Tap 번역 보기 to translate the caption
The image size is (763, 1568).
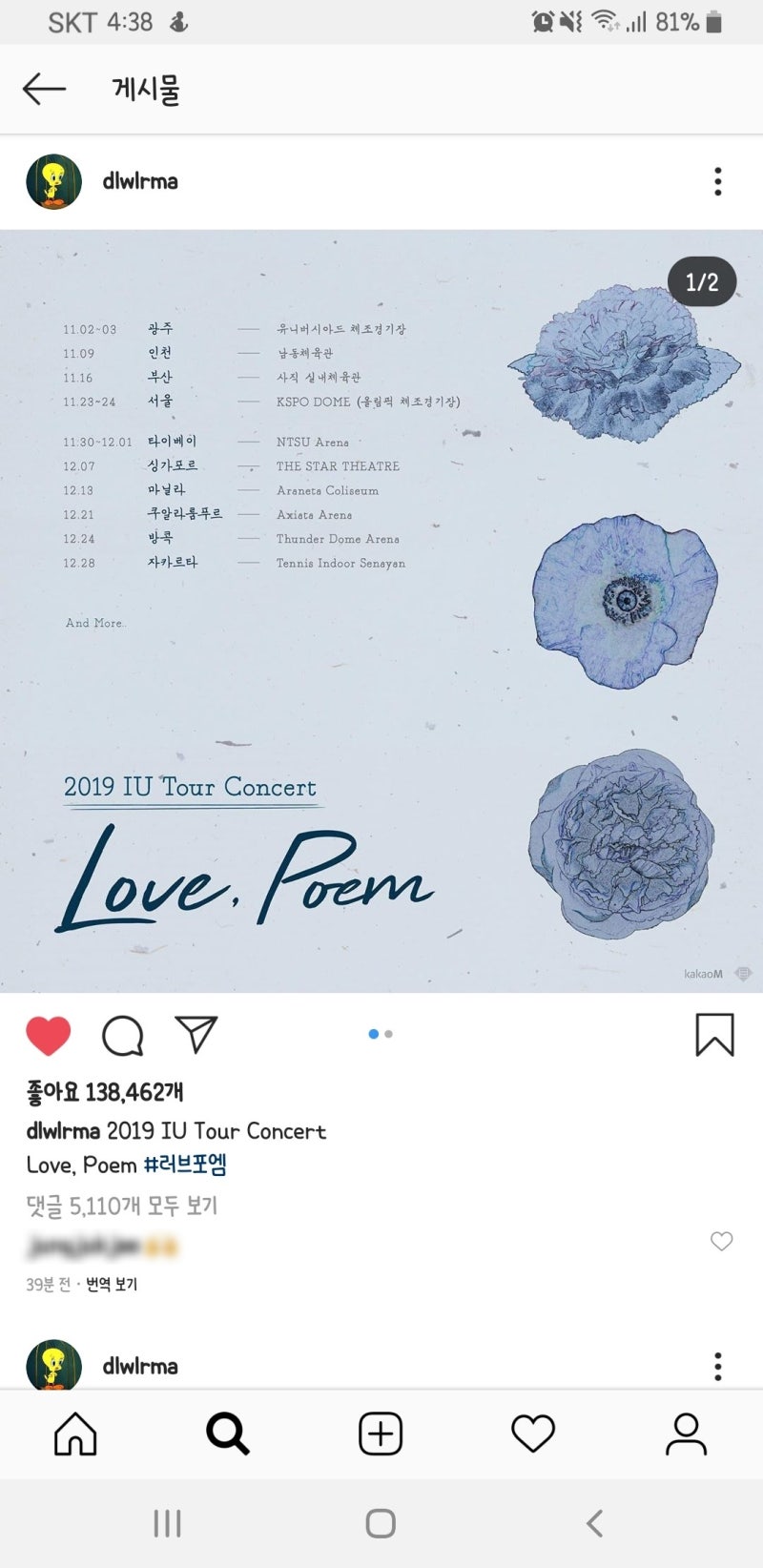pyautogui.click(x=112, y=1284)
